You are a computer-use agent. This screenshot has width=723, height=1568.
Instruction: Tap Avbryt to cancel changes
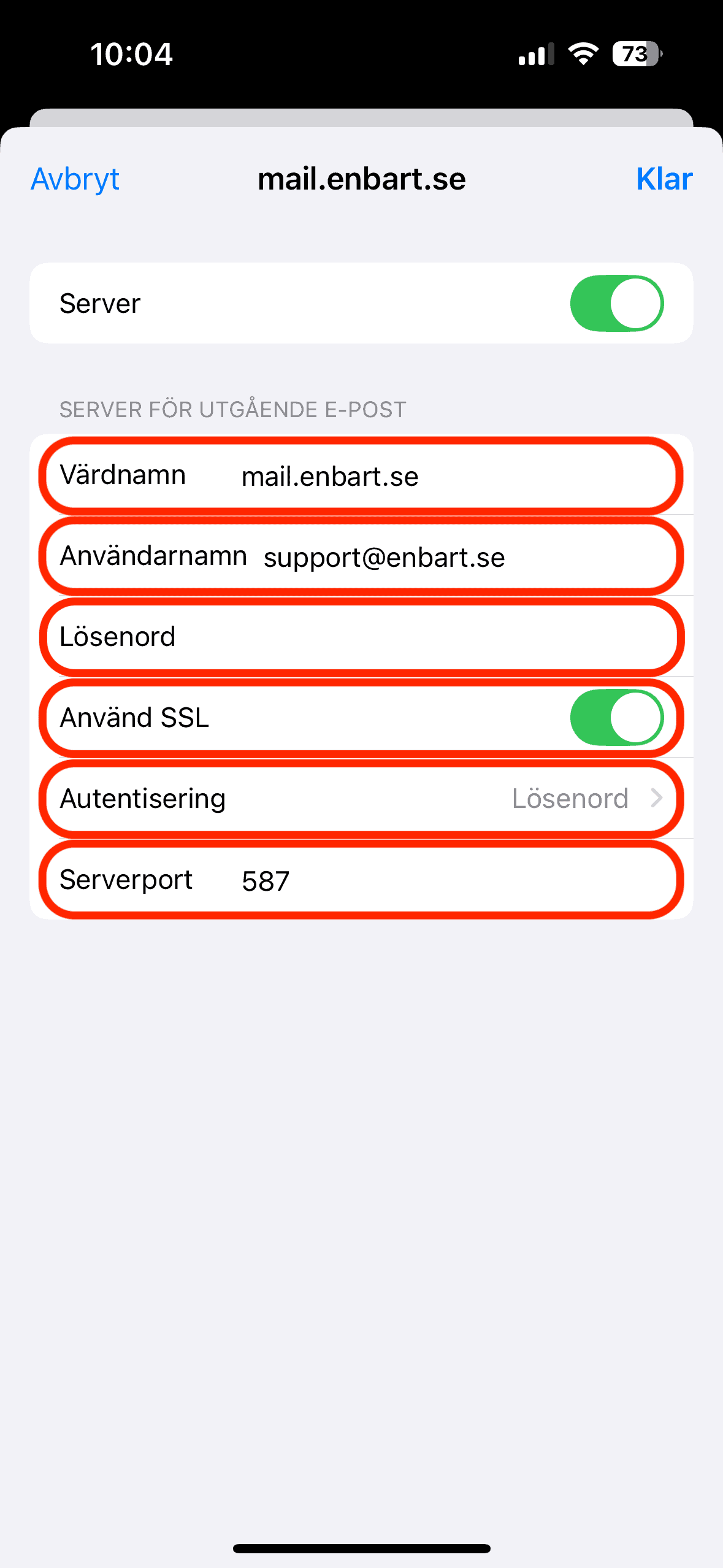click(75, 179)
